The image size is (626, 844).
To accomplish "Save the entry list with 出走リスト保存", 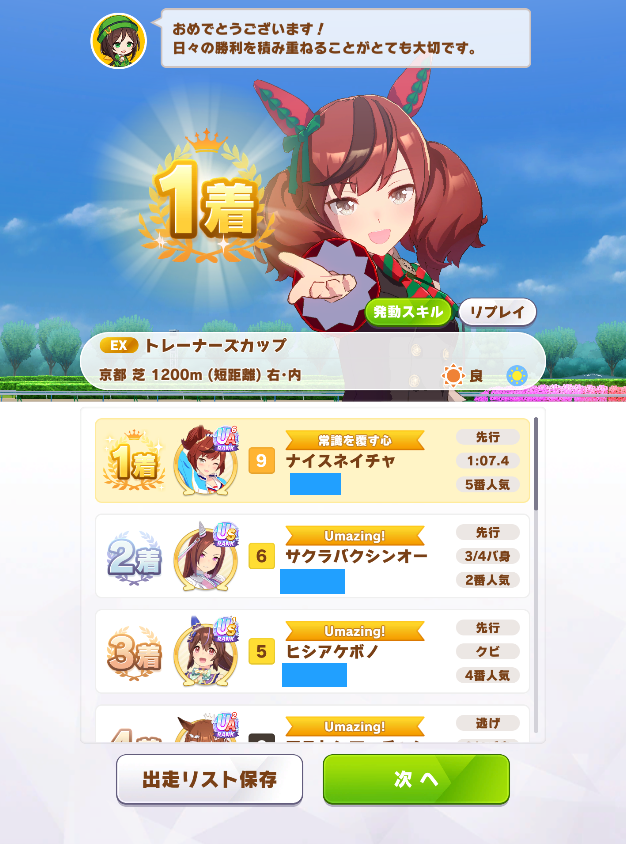I will (209, 779).
